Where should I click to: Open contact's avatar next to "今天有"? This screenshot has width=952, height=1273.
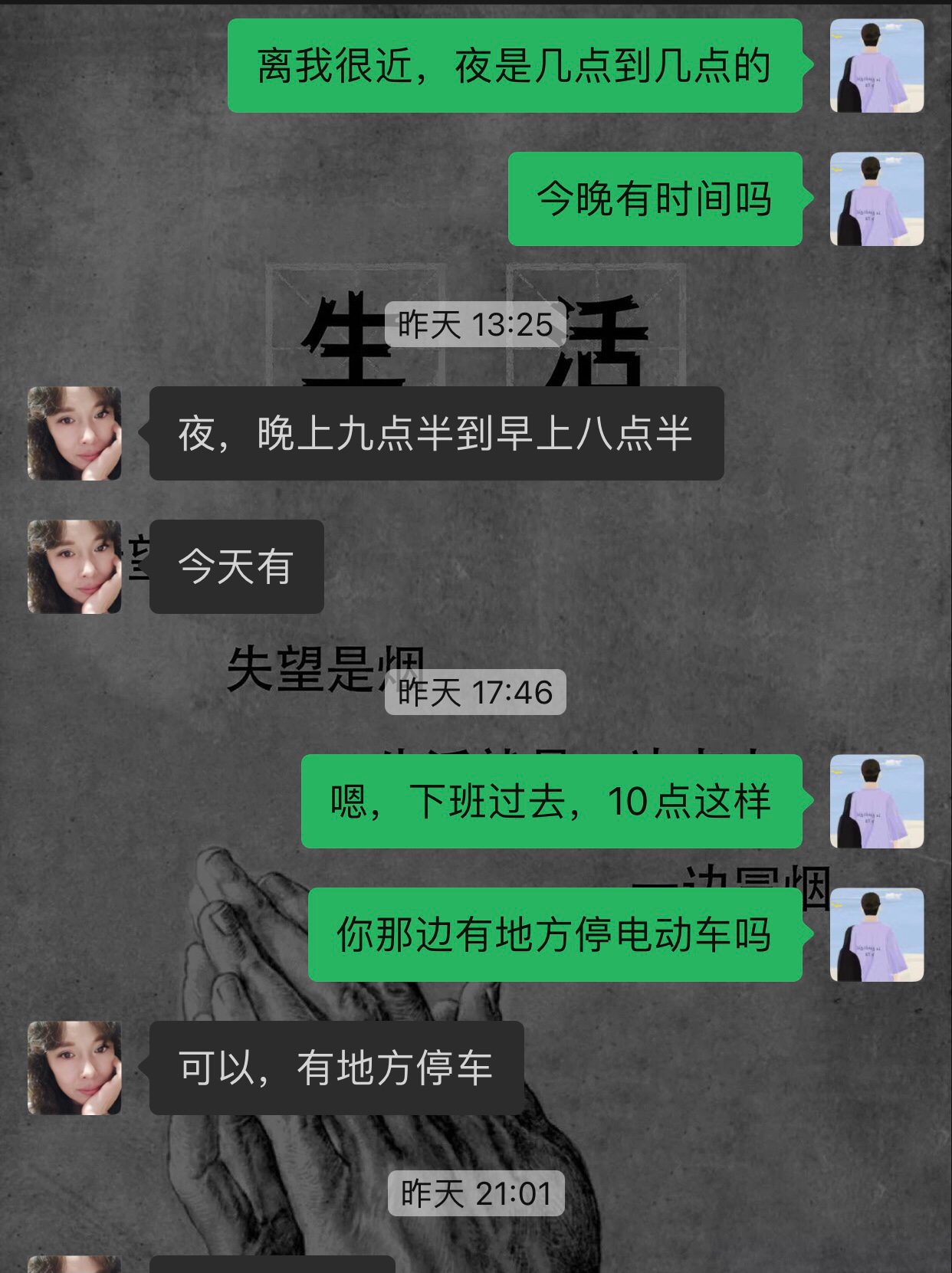pos(74,566)
